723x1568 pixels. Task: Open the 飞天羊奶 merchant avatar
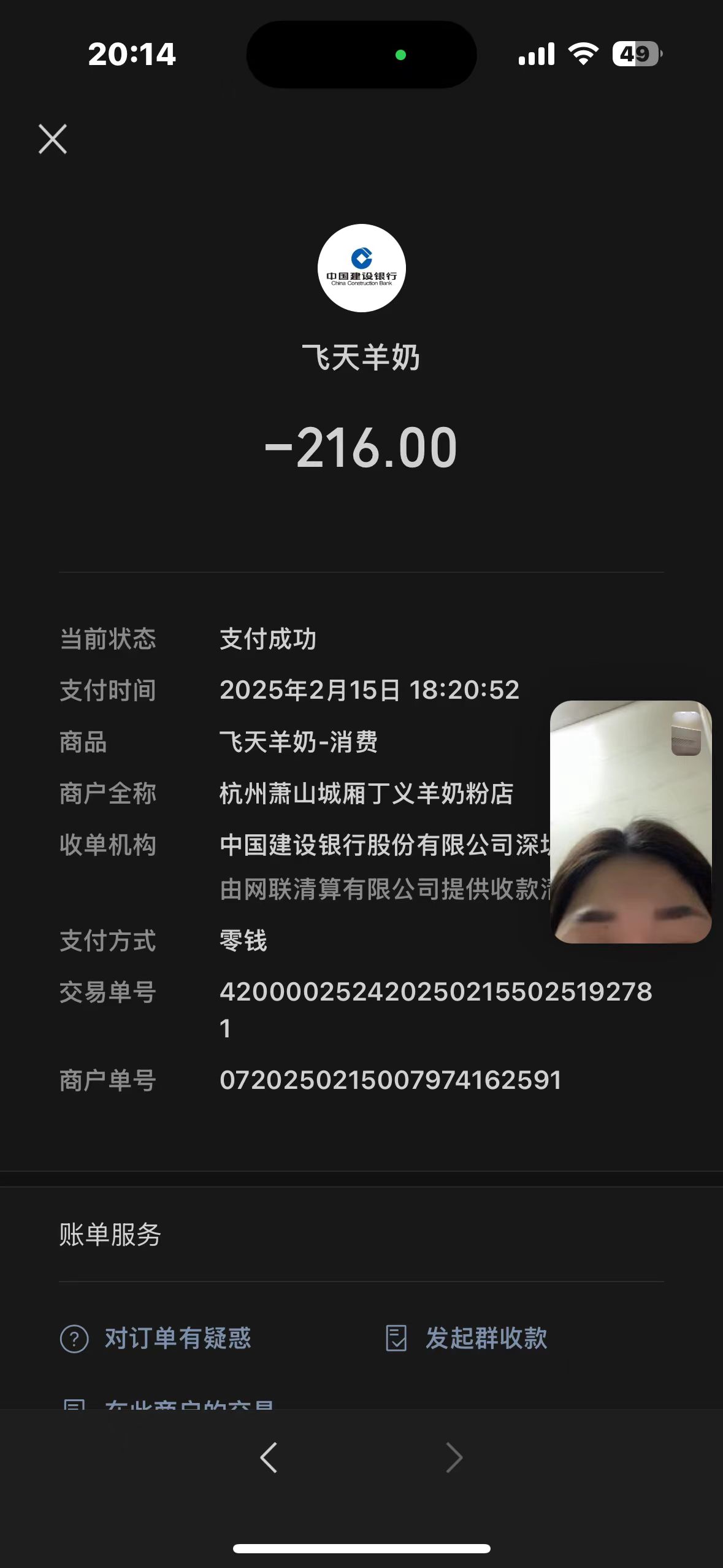[361, 268]
